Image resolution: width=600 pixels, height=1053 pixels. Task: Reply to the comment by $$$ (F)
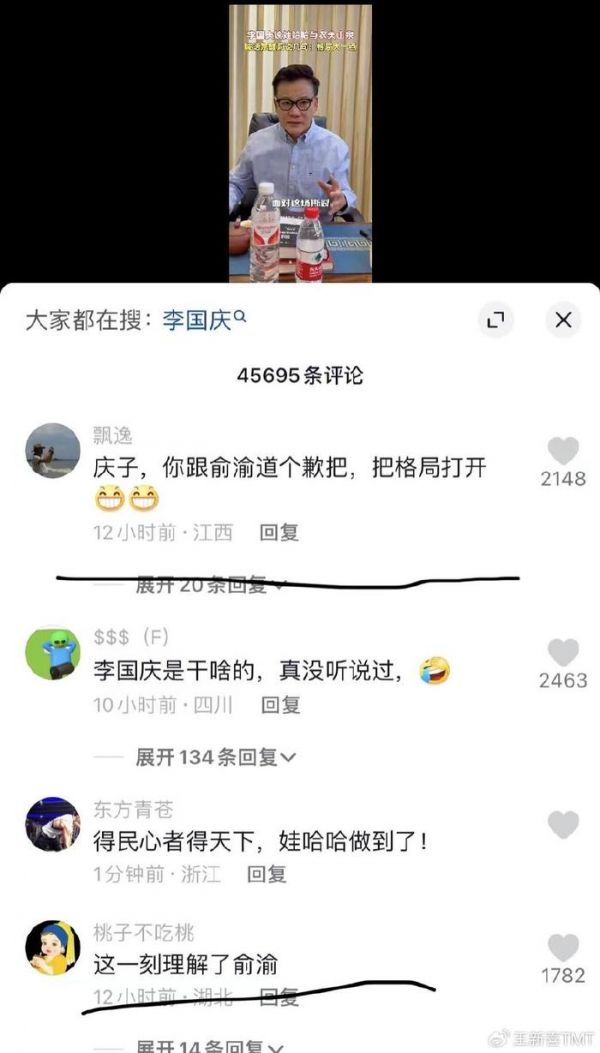click(x=281, y=705)
